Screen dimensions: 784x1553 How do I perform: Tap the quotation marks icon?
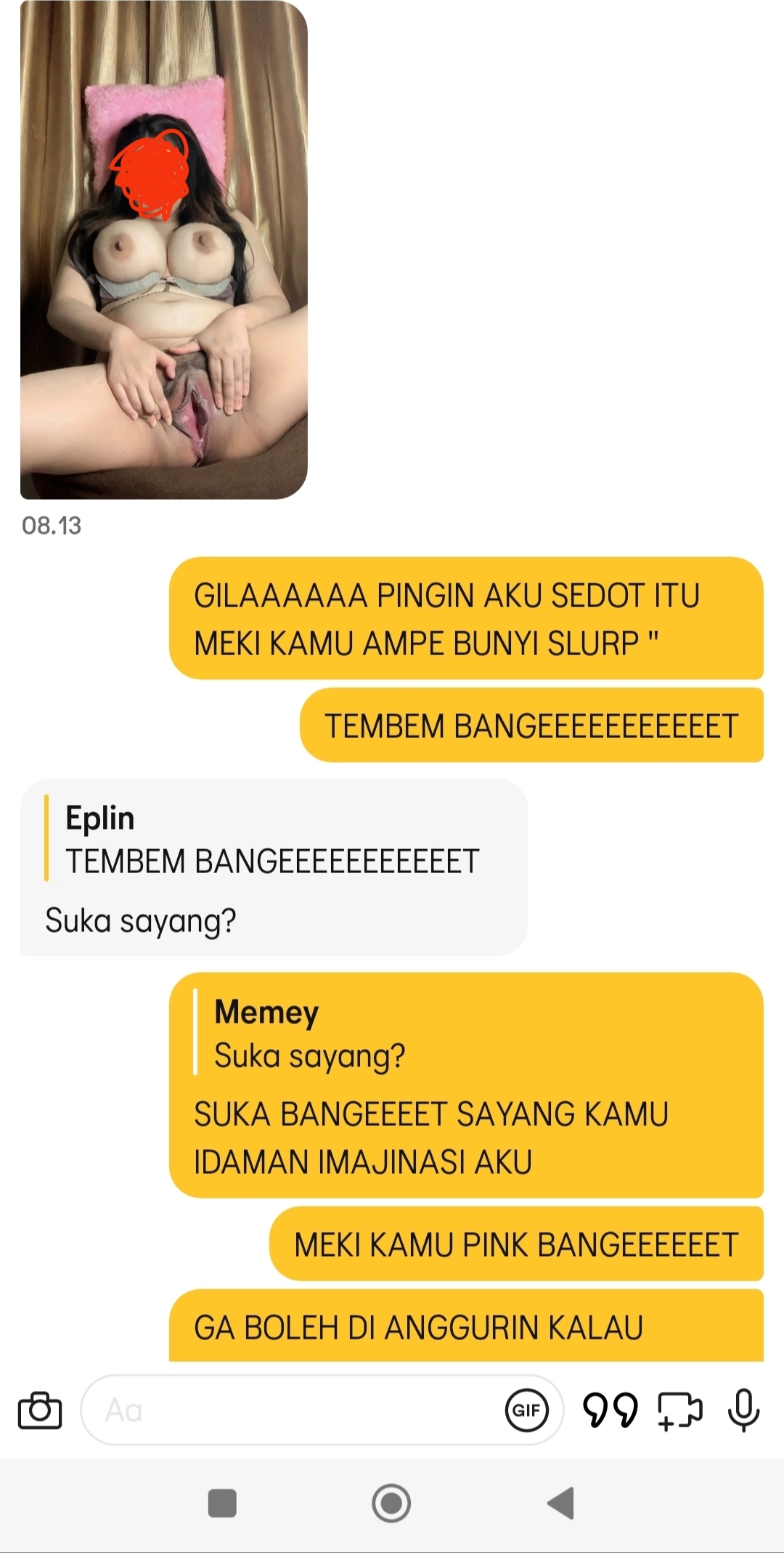point(610,1410)
